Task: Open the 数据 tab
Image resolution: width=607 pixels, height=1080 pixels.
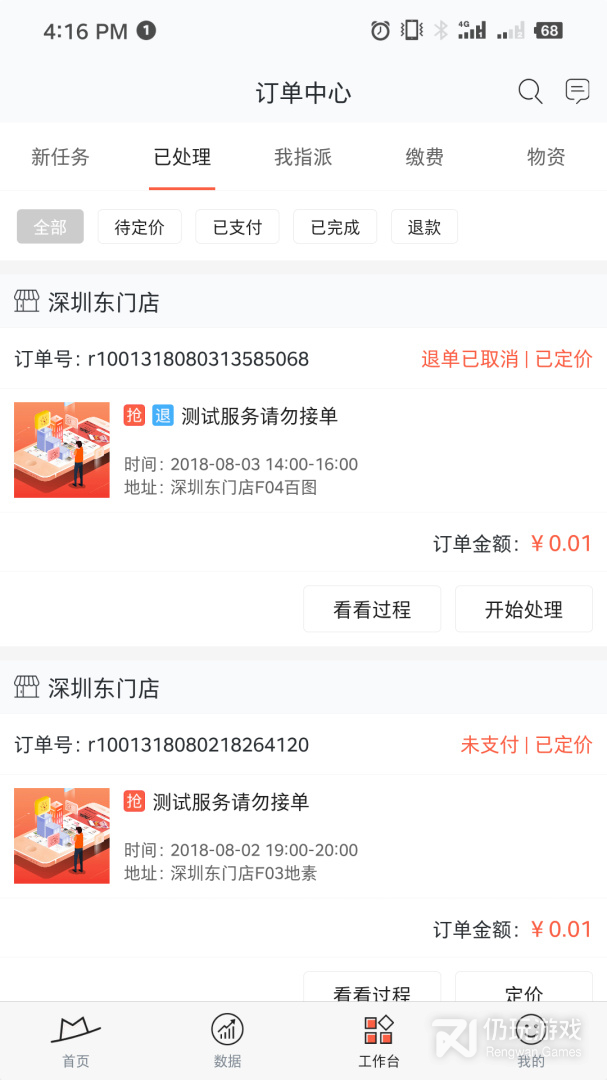Action: coord(227,1040)
